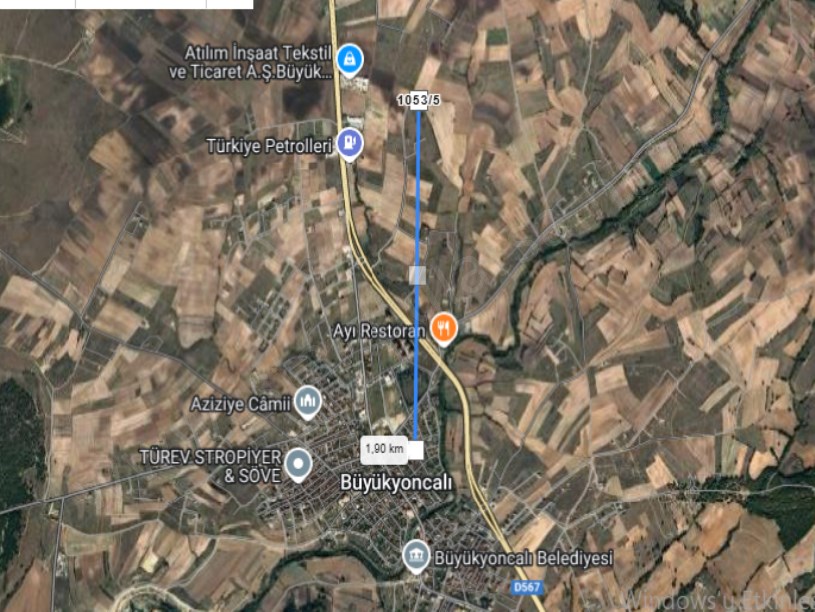The height and width of the screenshot is (612, 815).
Task: Open the Büyükyoncalı Belediyesi marker
Action: tap(416, 557)
